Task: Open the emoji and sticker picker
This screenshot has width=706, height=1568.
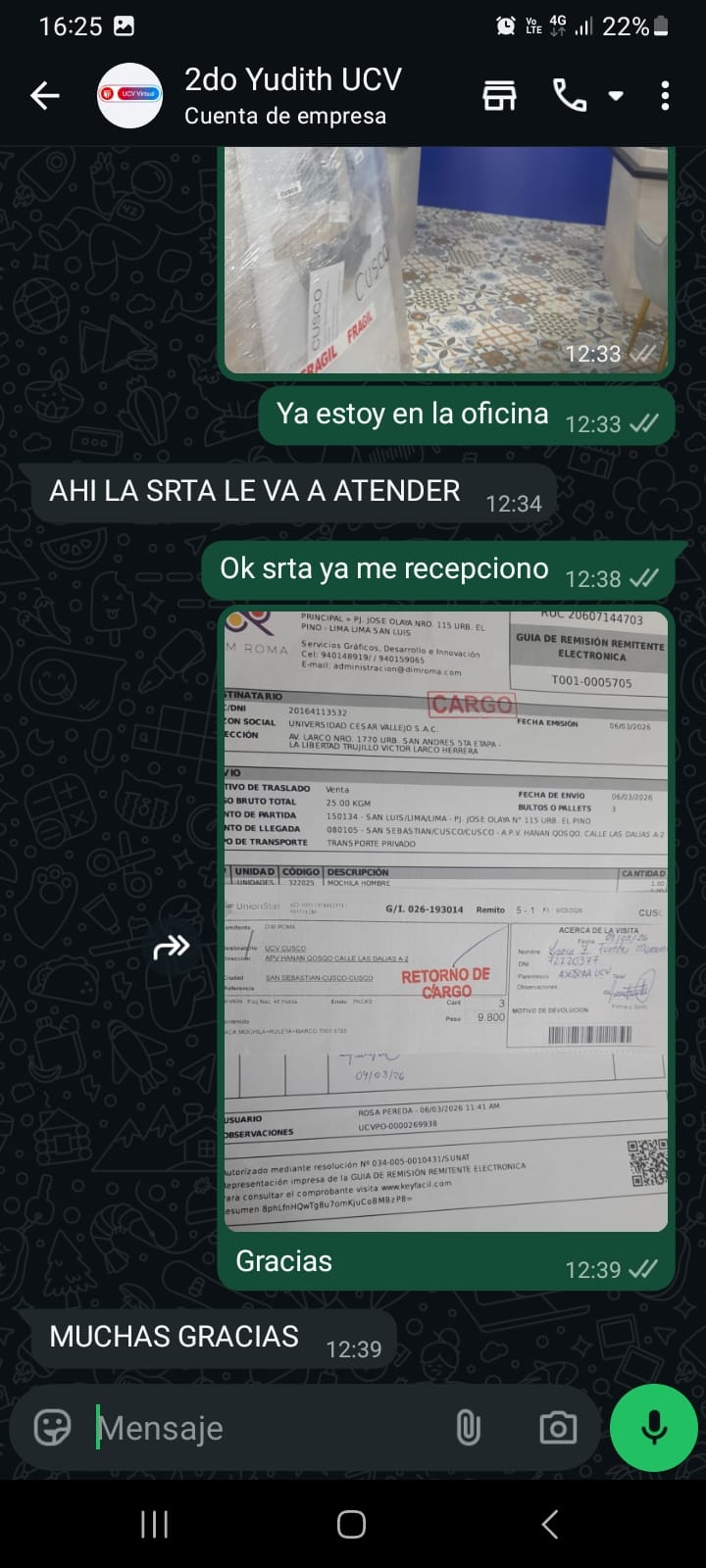Action: 52,1428
